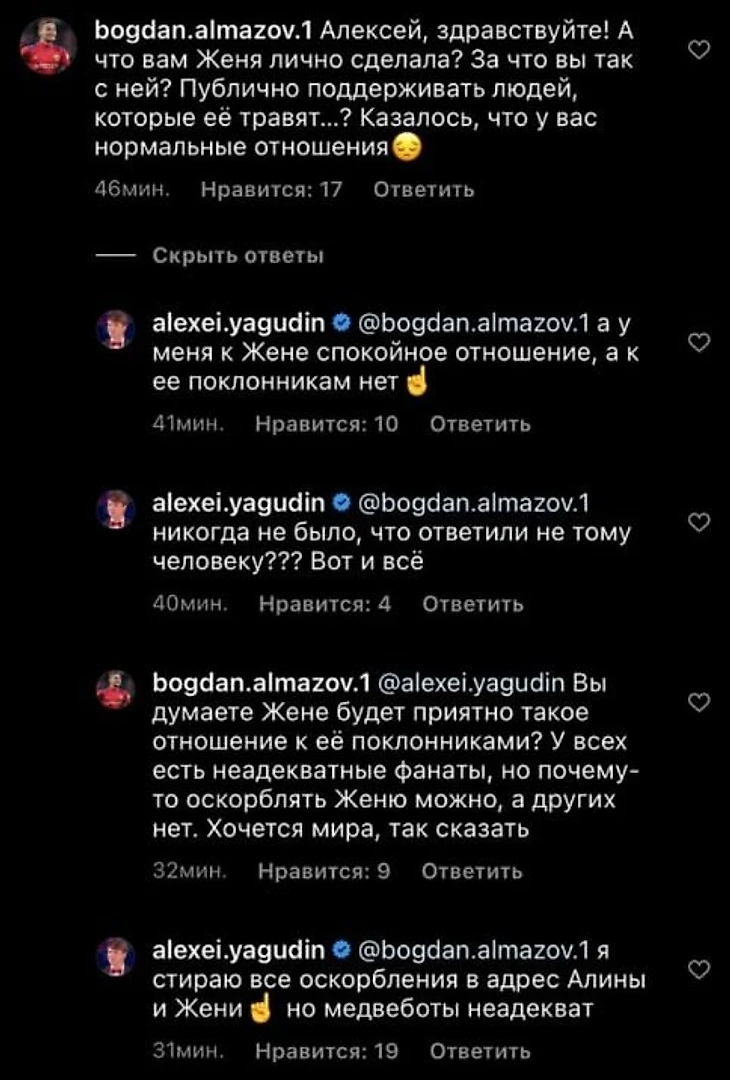Like the reply mentioning "медвеботы неадекват"
This screenshot has height=1080, width=730.
click(702, 967)
